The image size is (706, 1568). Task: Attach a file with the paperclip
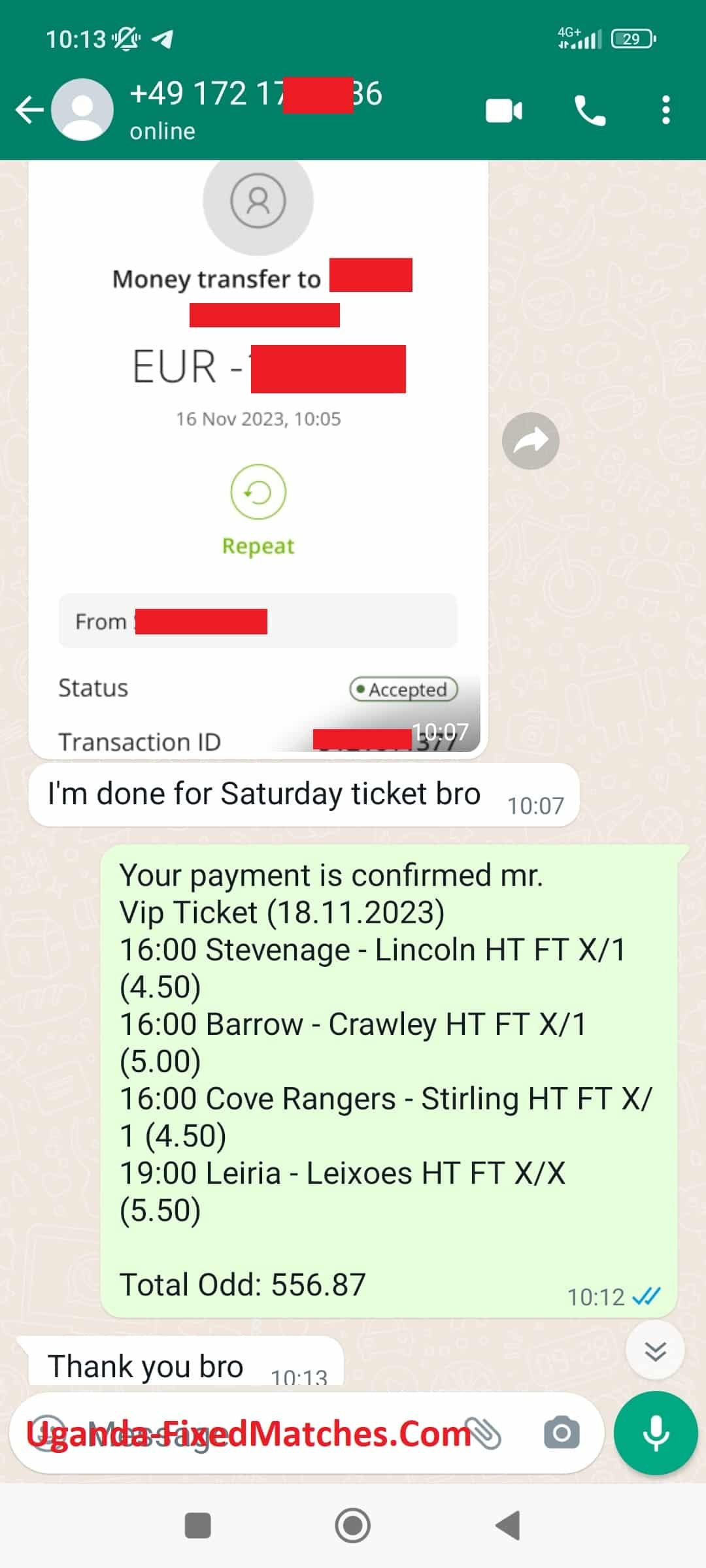point(485,1433)
